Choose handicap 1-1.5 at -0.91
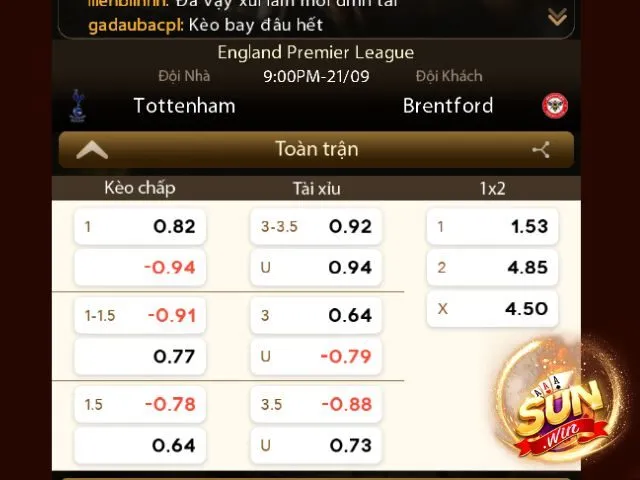Screen dimensions: 640x480 tap(140, 315)
